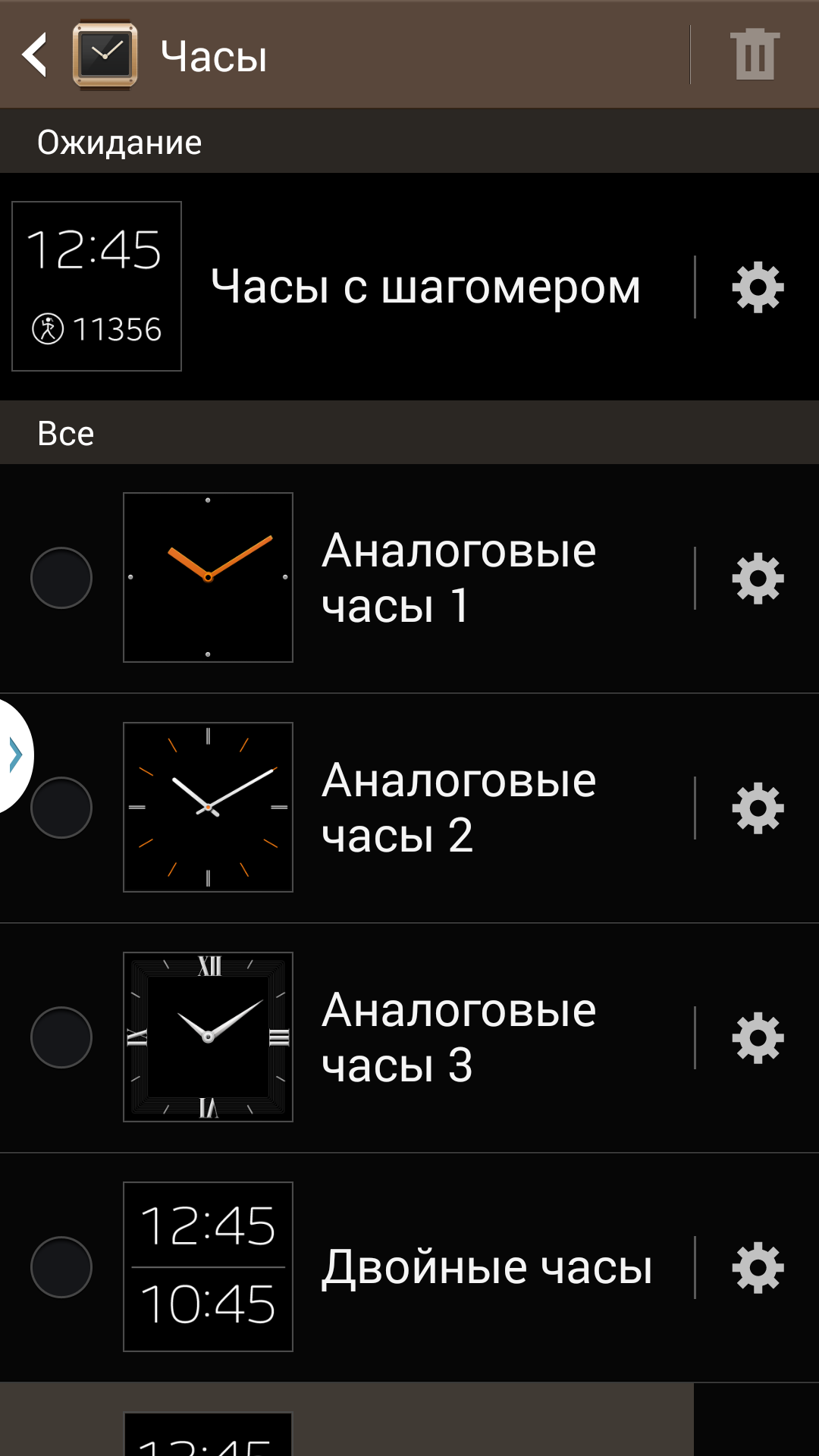819x1456 pixels.
Task: Go back using the arrow
Action: pyautogui.click(x=35, y=55)
